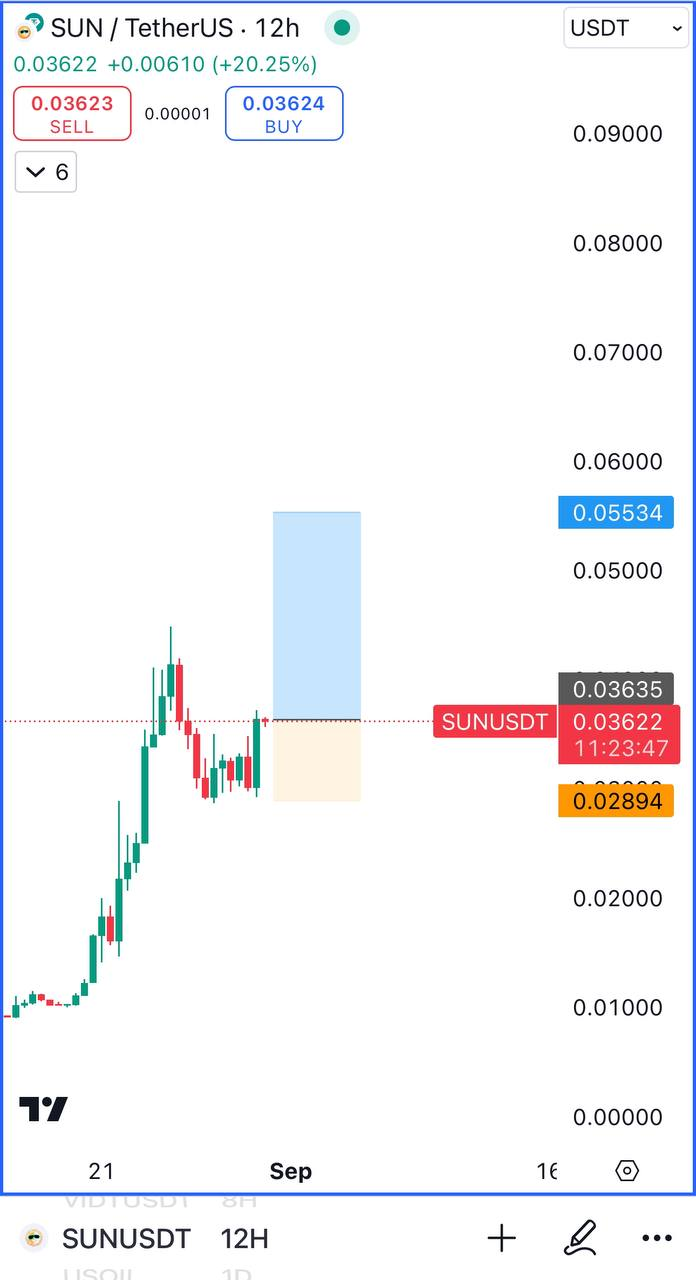
Task: Add an indicator with the plus icon
Action: (x=502, y=1239)
